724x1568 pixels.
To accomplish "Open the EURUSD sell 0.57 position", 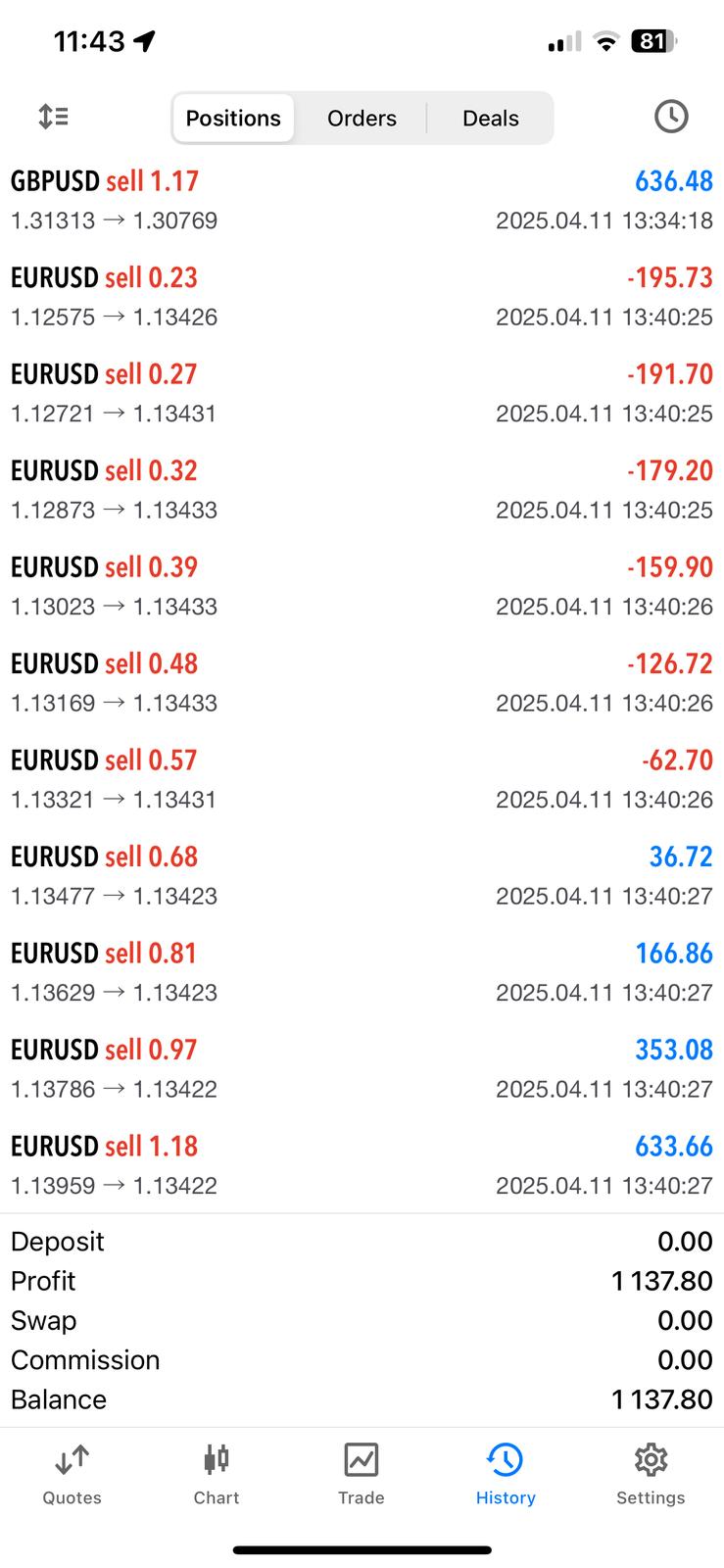I will click(x=362, y=779).
